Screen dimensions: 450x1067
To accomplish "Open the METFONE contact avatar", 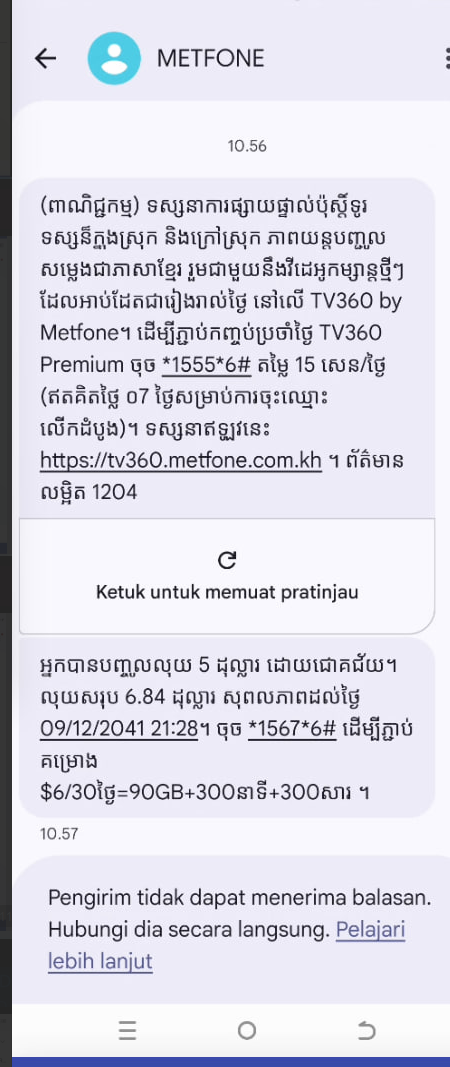I will coord(114,59).
